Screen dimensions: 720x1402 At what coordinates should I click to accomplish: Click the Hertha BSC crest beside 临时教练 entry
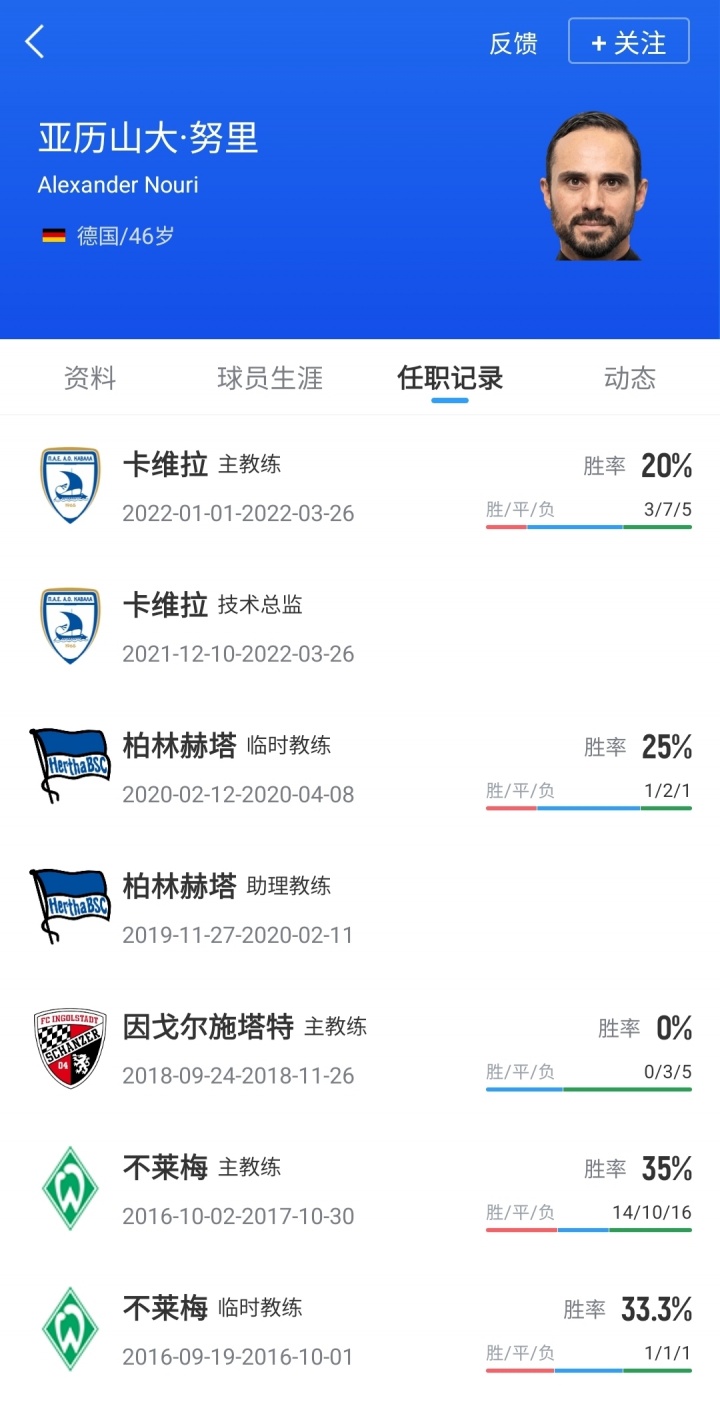[x=69, y=765]
